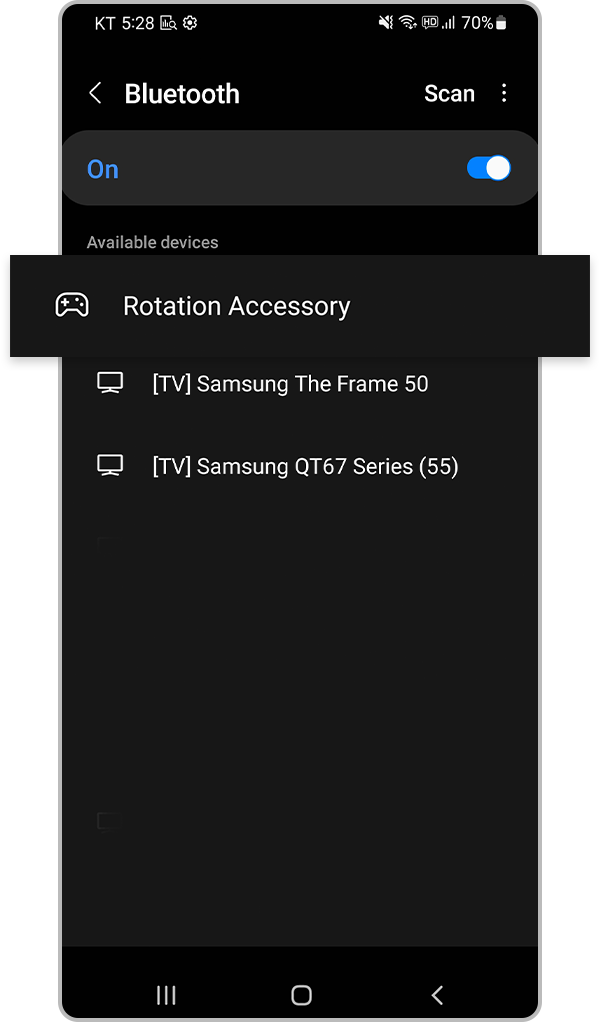Go to the home screen
The image size is (600, 1022).
click(301, 994)
